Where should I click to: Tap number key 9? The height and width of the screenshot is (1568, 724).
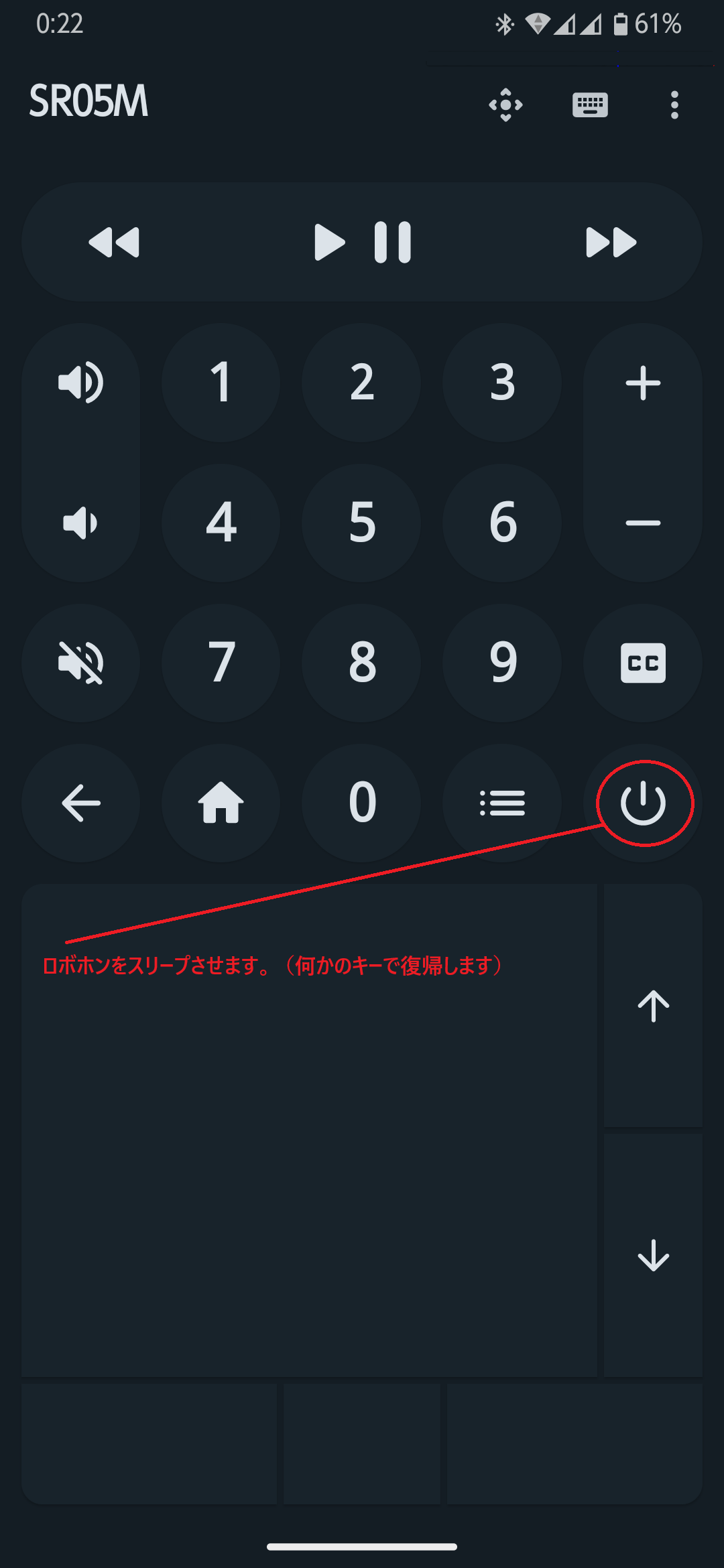click(502, 663)
